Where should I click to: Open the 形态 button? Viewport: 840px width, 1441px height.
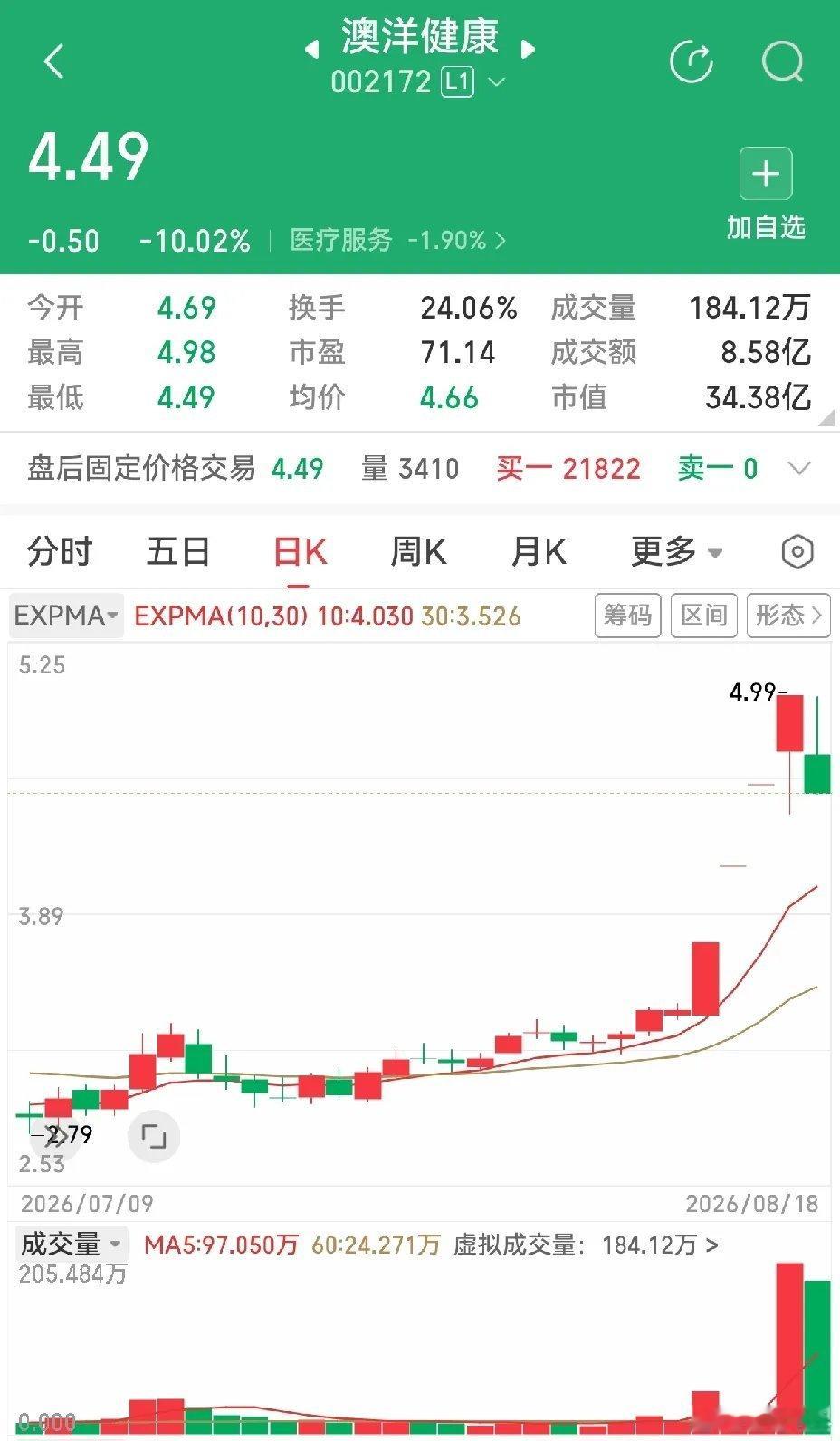pyautogui.click(x=788, y=616)
